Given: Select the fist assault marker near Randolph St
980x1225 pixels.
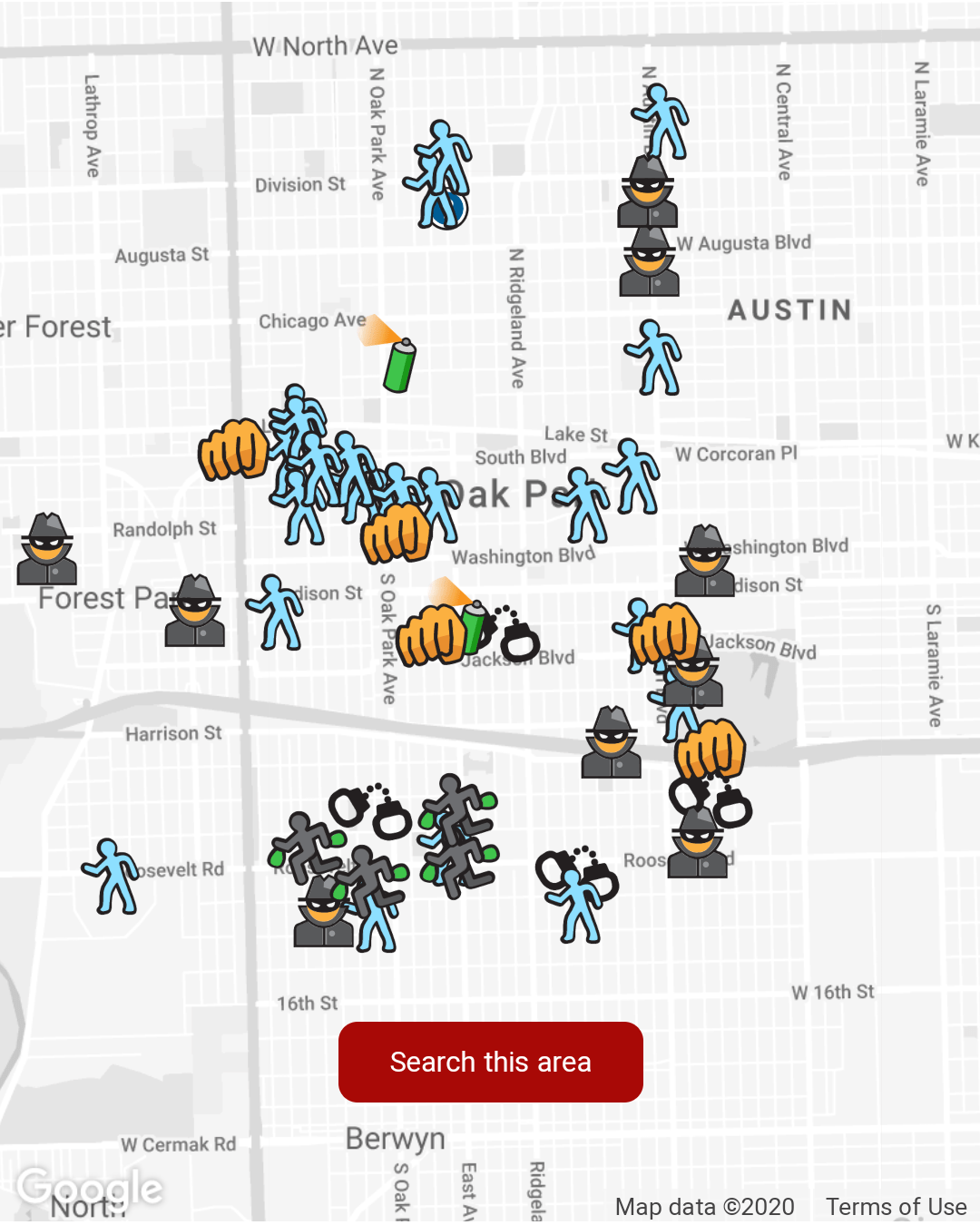Looking at the screenshot, I should (x=234, y=451).
